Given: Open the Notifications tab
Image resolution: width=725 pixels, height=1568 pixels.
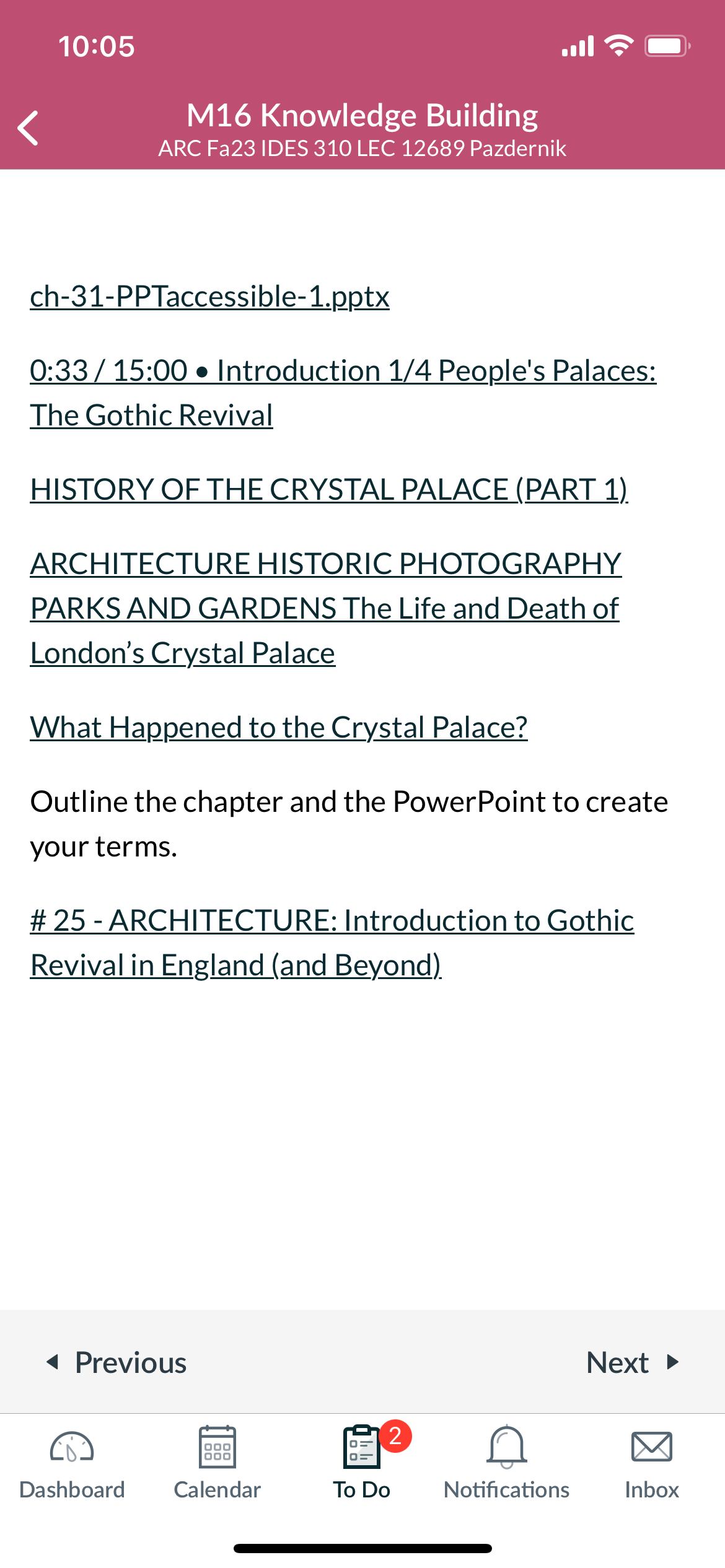Looking at the screenshot, I should 507,1463.
